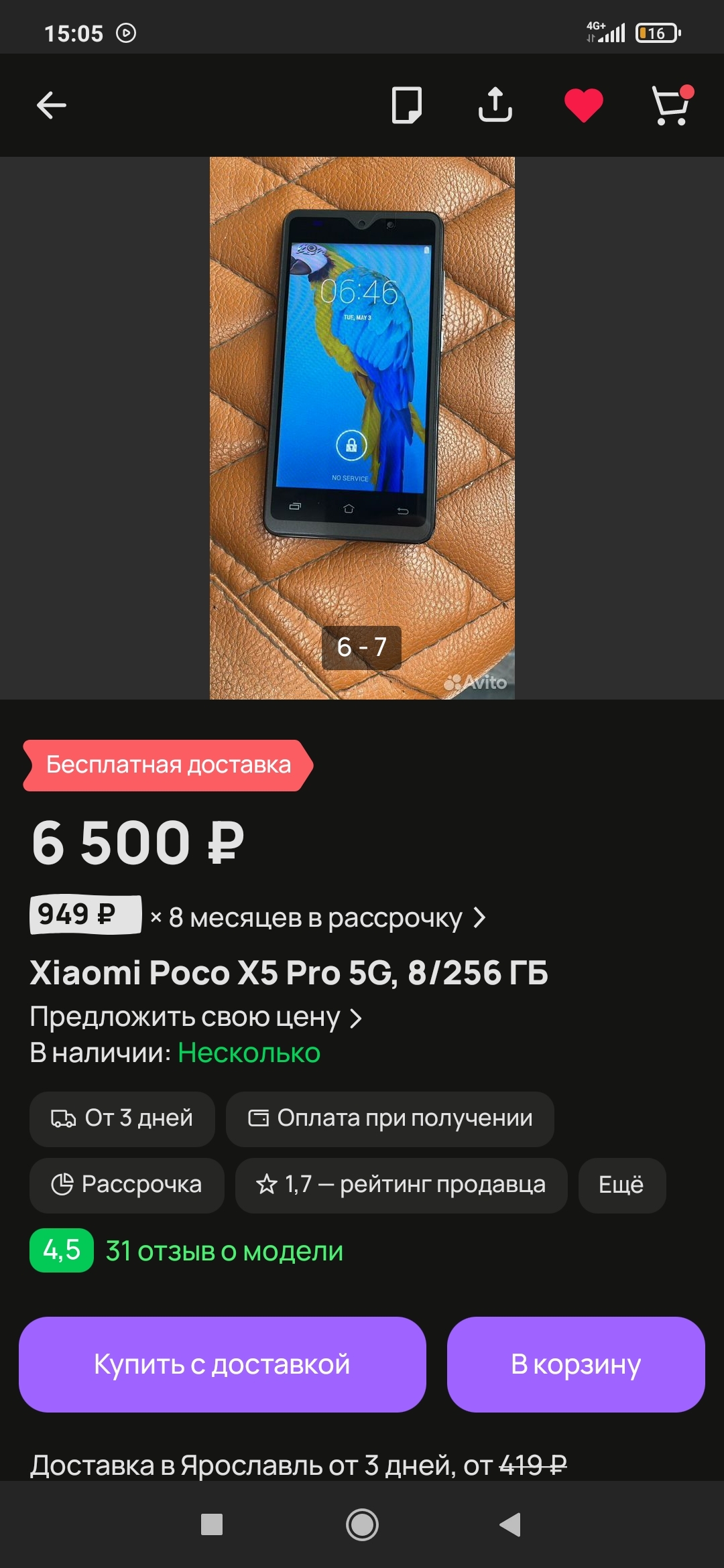This screenshot has width=724, height=1568.
Task: Open the 8-month installment details
Action: (315, 918)
